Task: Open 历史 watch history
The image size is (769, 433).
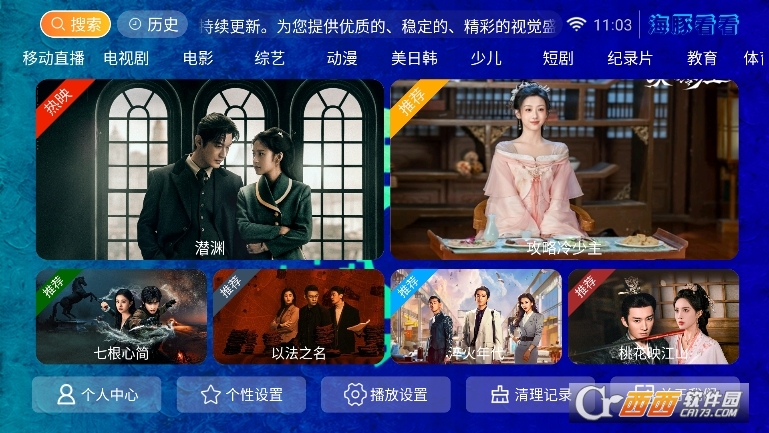Action: (151, 24)
